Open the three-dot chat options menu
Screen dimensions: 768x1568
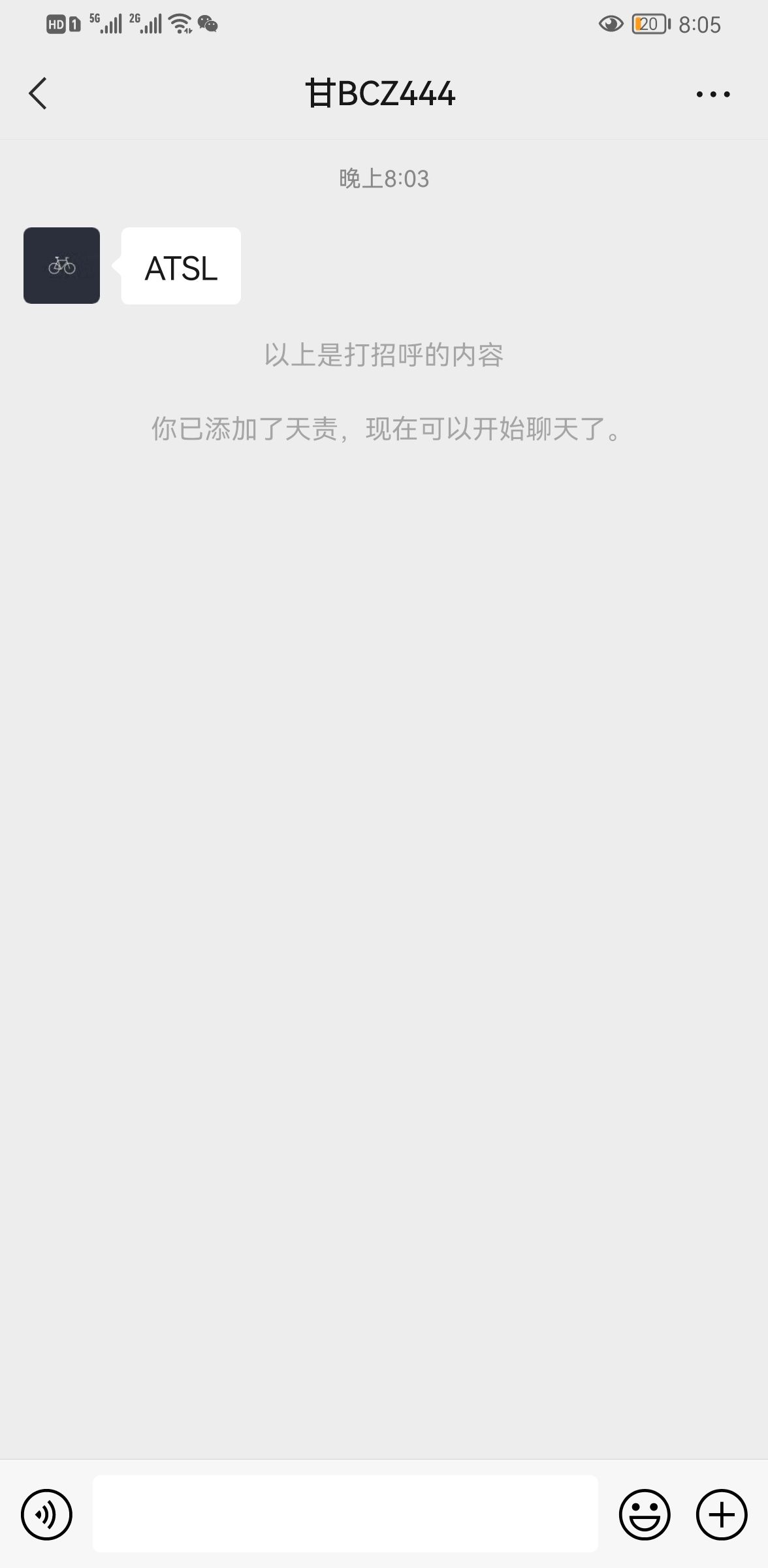click(x=712, y=94)
